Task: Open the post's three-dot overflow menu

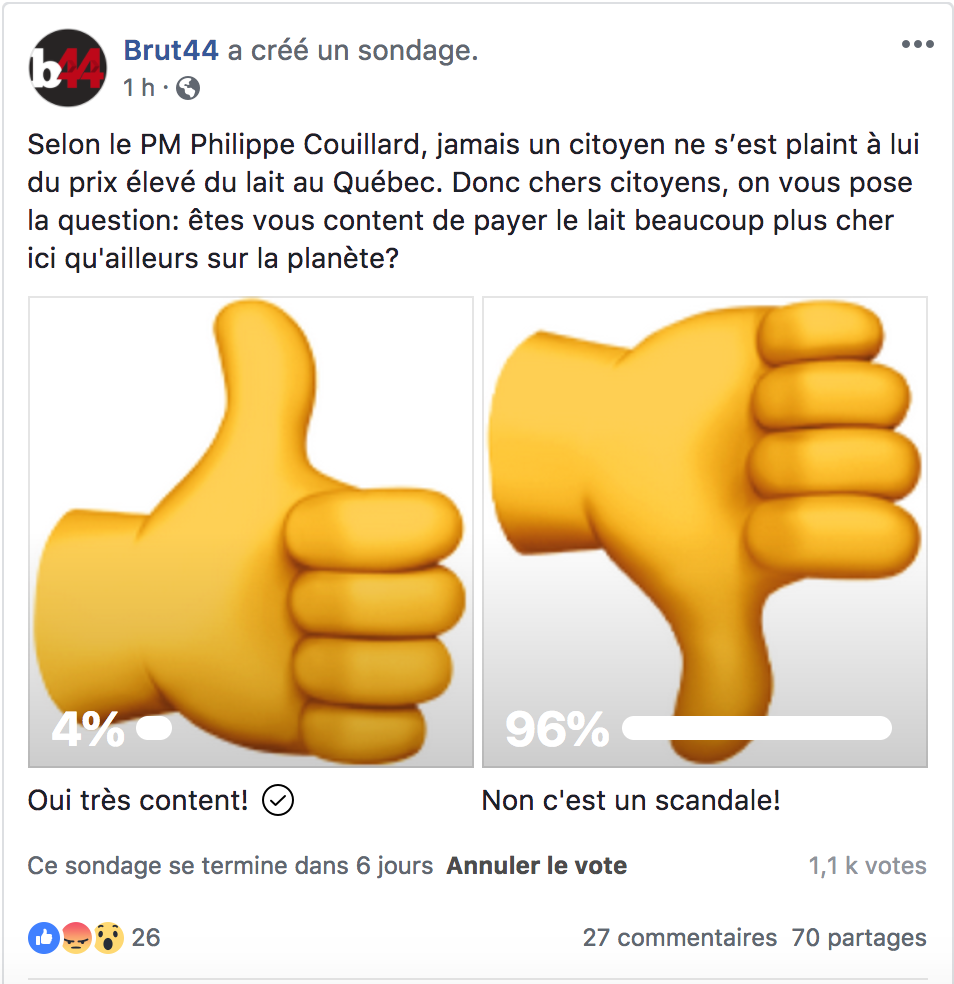Action: [x=916, y=45]
